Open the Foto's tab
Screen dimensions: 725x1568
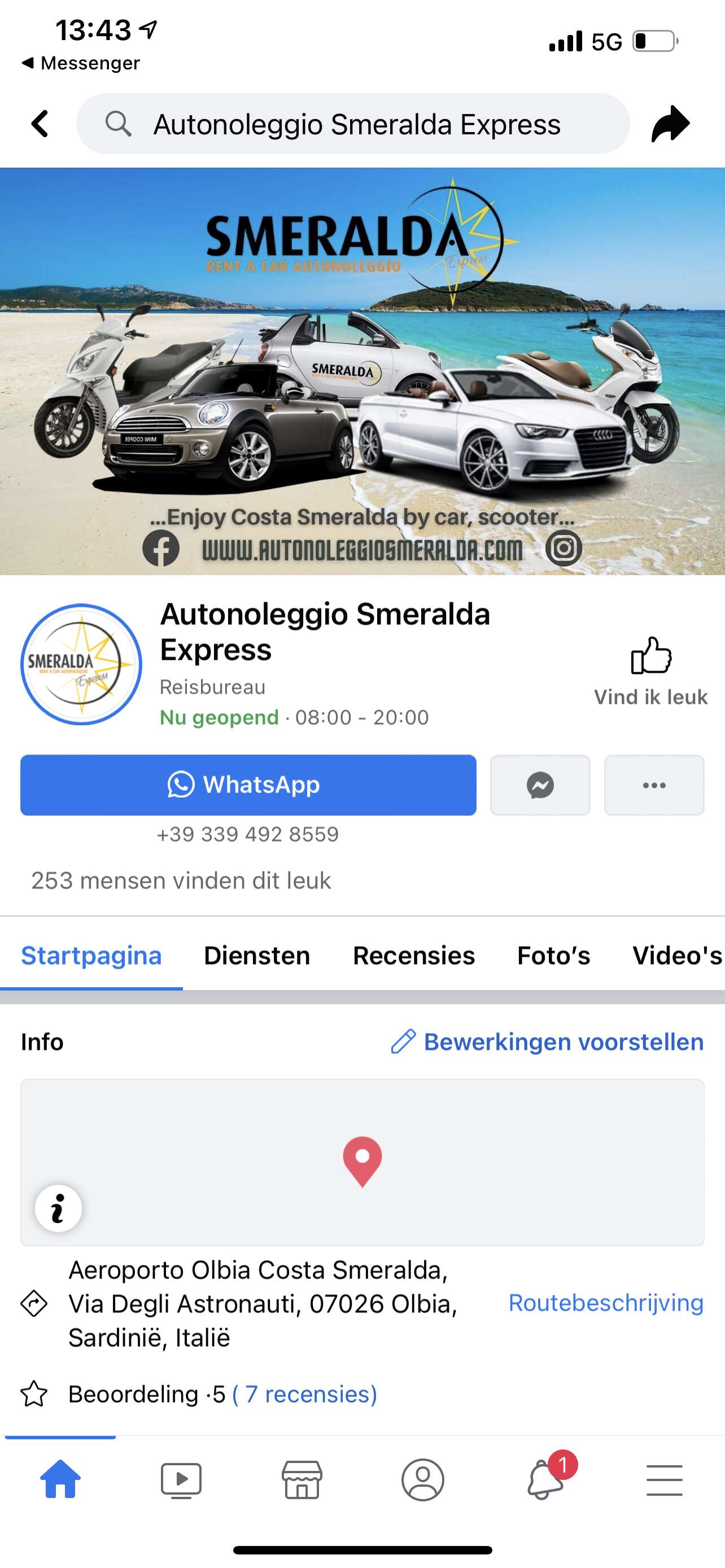point(553,955)
